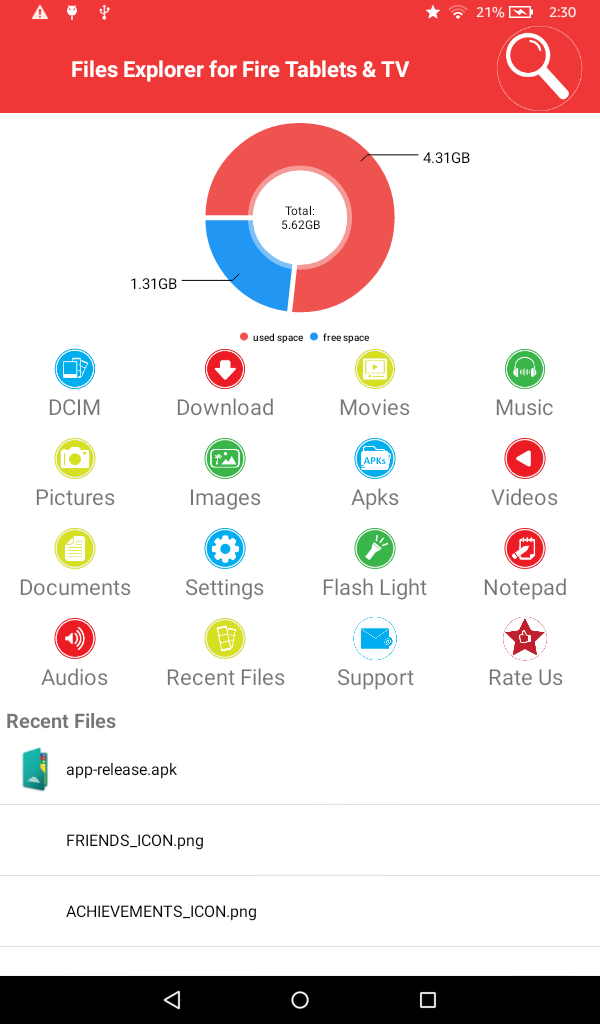Open the DCIM folder
Screen dimensions: 600x1024
pyautogui.click(x=75, y=371)
